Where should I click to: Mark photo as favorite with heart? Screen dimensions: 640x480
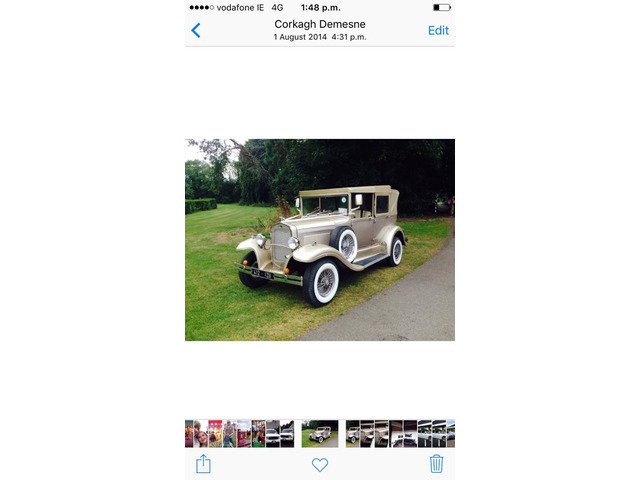point(320,464)
